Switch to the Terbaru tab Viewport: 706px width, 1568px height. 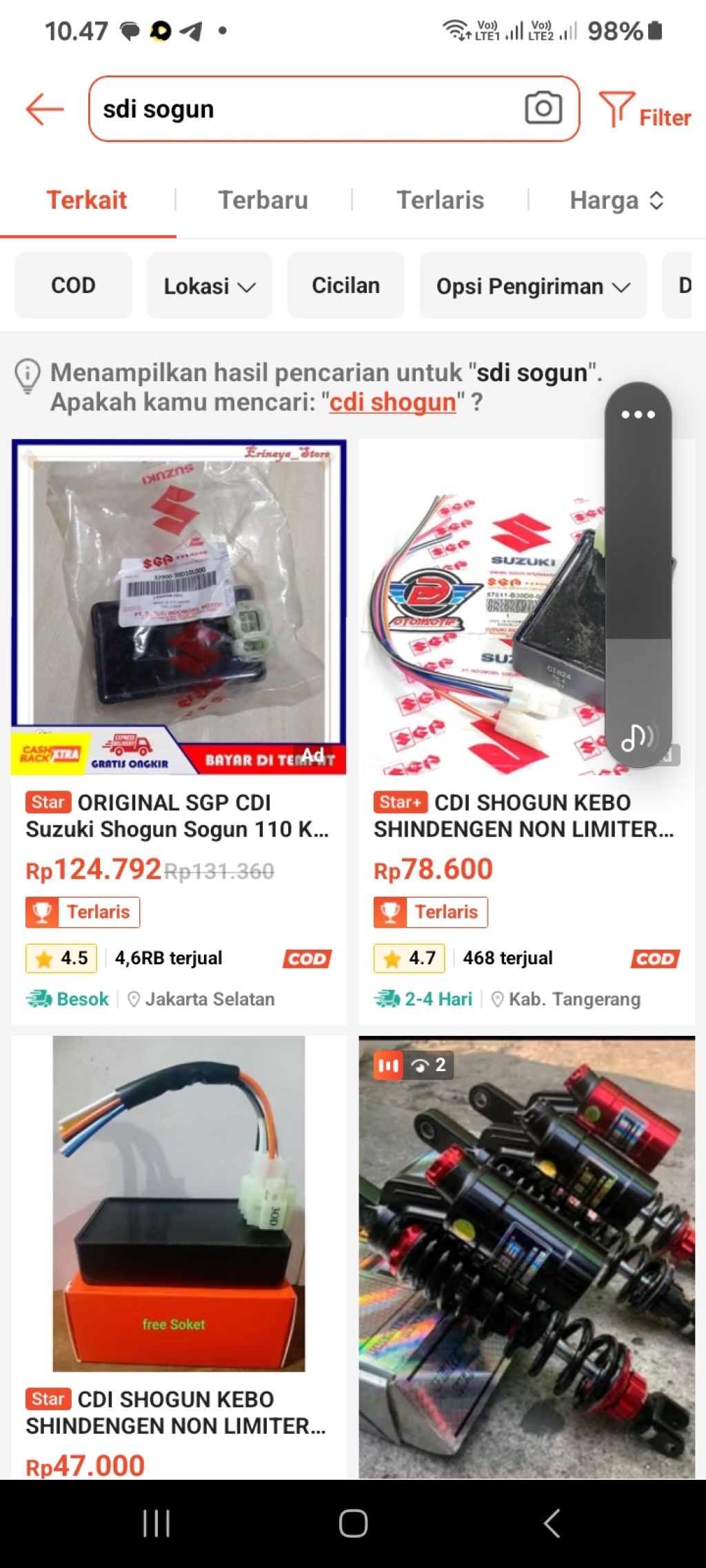(263, 201)
